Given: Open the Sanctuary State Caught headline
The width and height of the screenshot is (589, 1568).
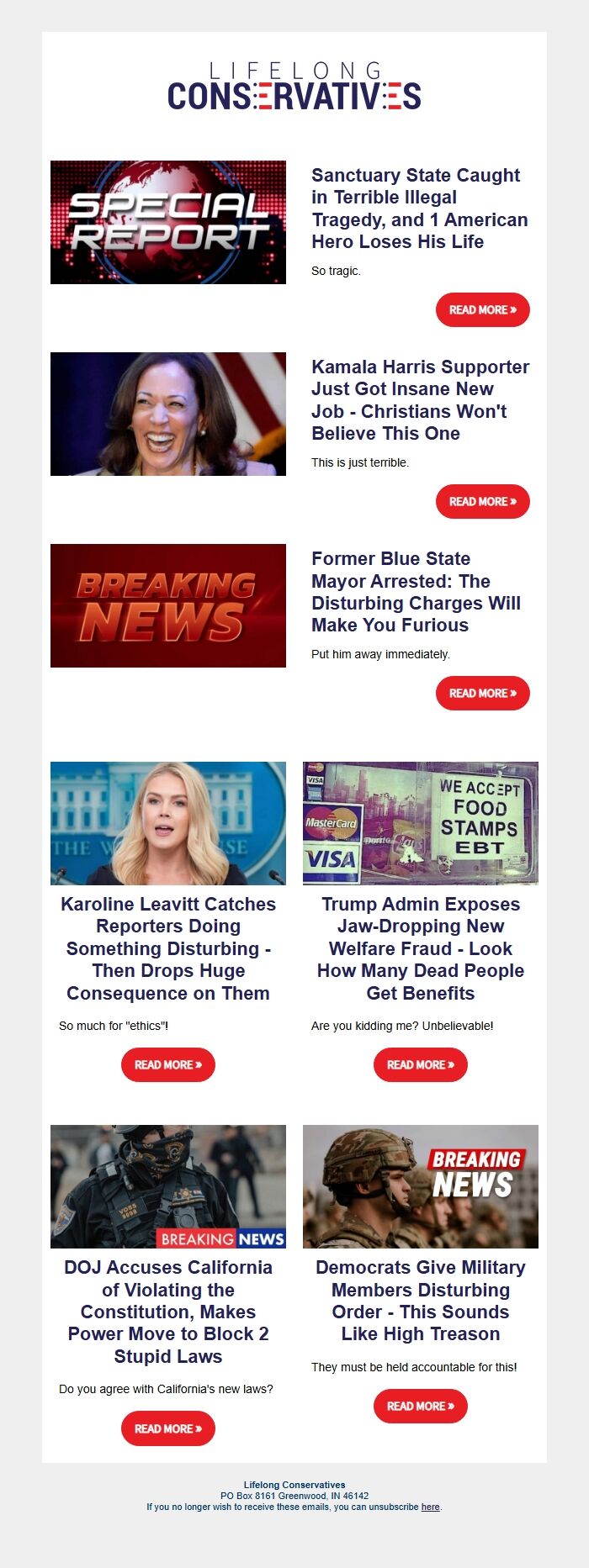Looking at the screenshot, I should (420, 209).
